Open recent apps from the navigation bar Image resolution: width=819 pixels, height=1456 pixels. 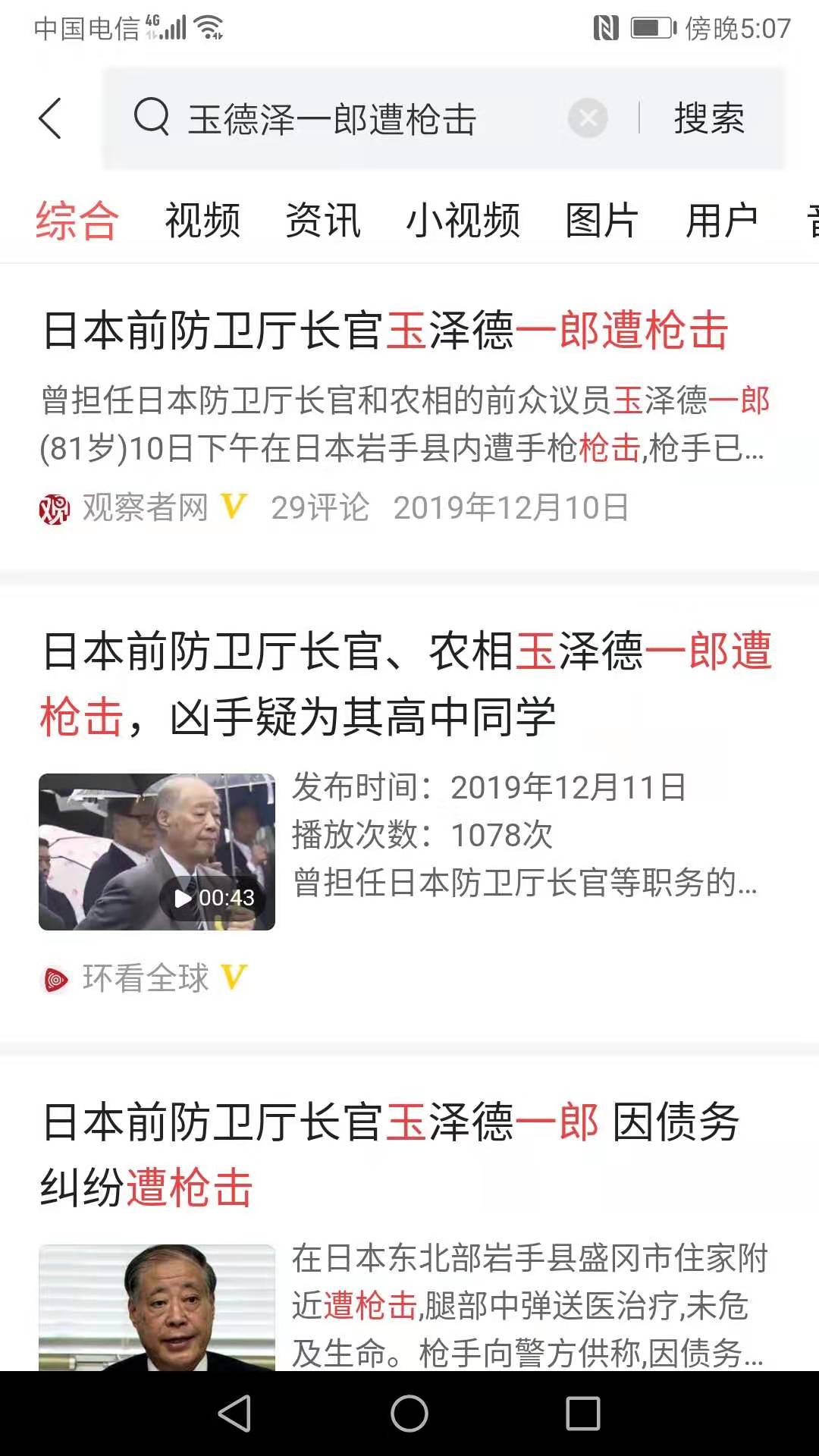coord(583,1414)
